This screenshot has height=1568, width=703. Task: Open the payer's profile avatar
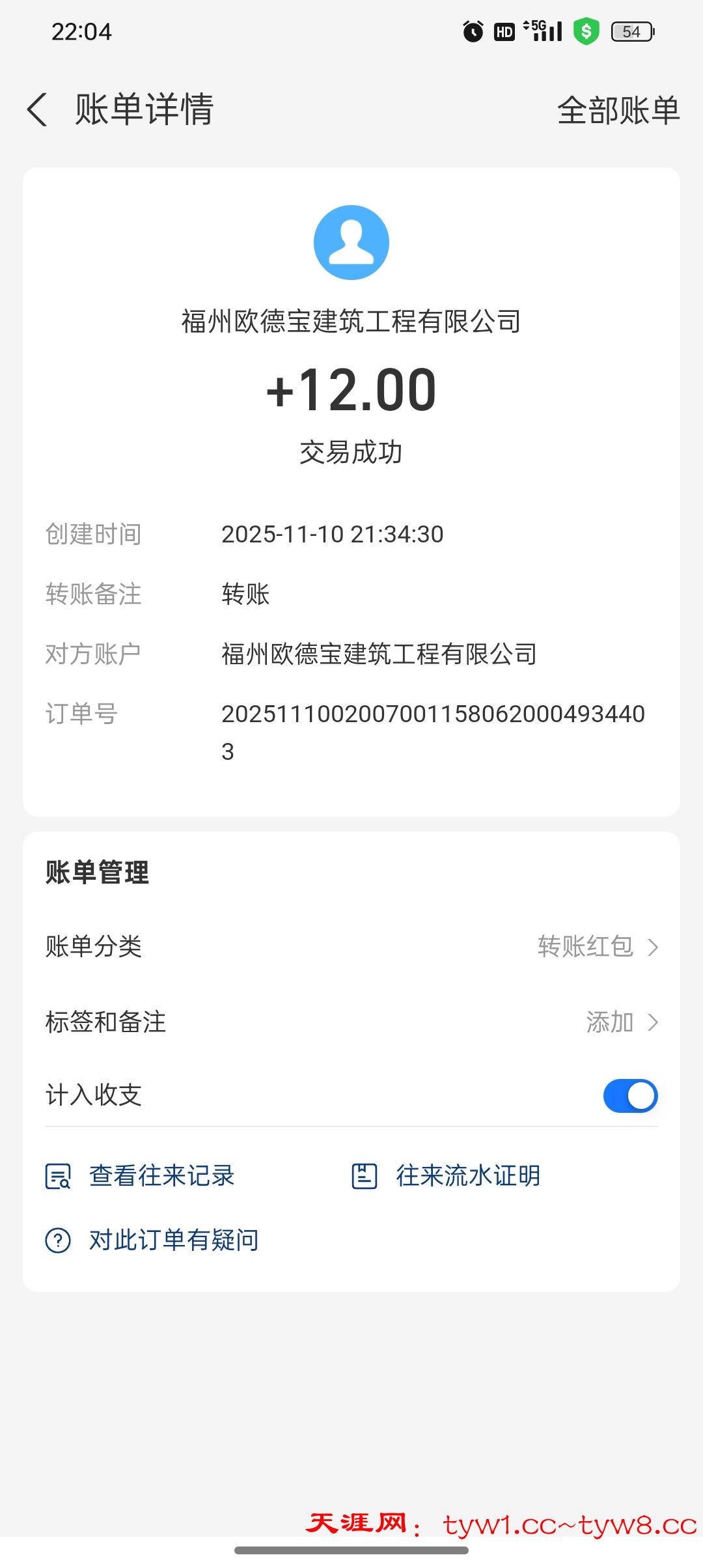coord(351,243)
